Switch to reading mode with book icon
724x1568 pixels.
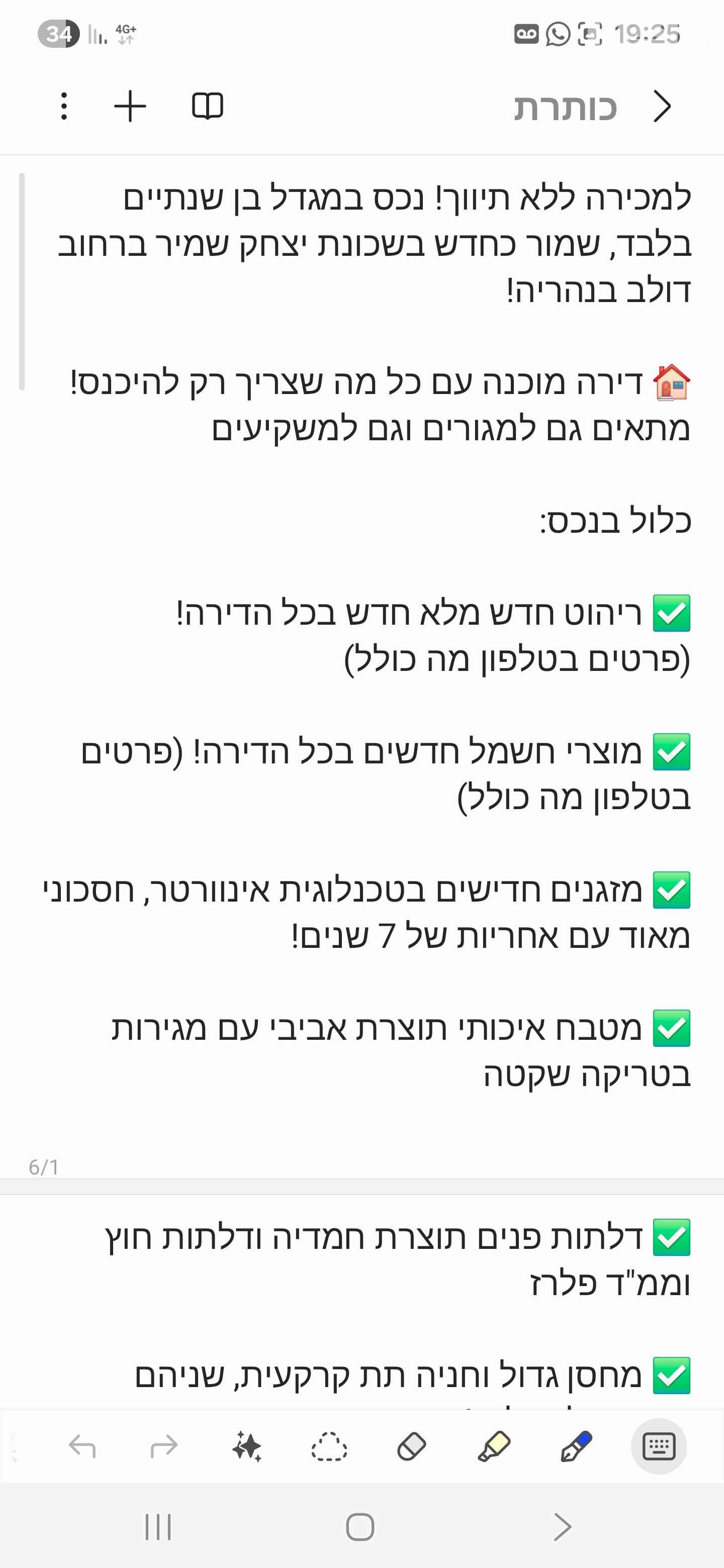click(x=208, y=107)
